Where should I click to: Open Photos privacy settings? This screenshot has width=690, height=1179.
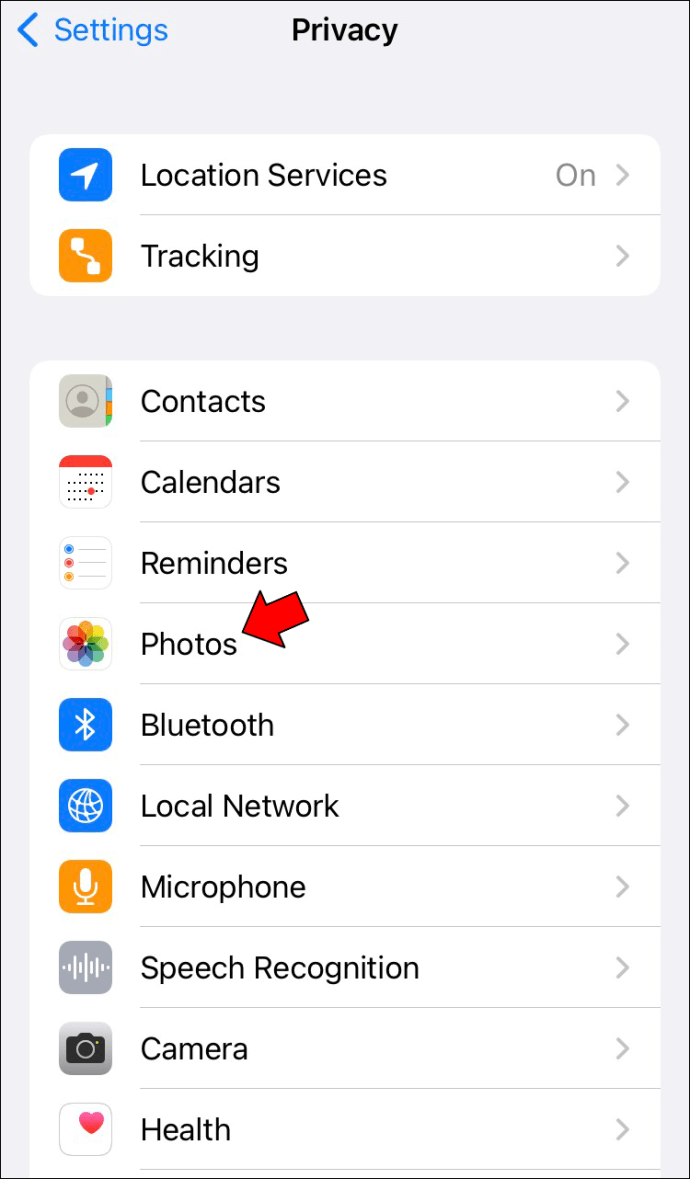345,644
